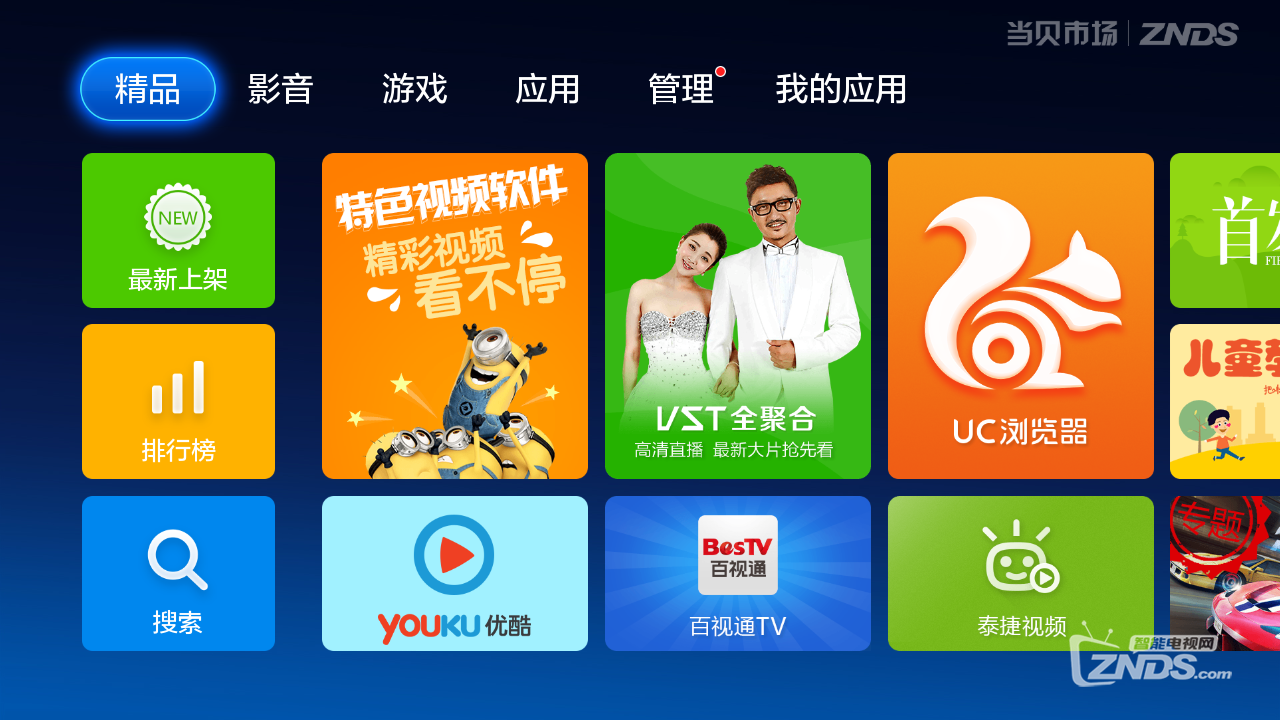Open the UC浏览器 app card
The image size is (1280, 720).
click(x=1021, y=316)
